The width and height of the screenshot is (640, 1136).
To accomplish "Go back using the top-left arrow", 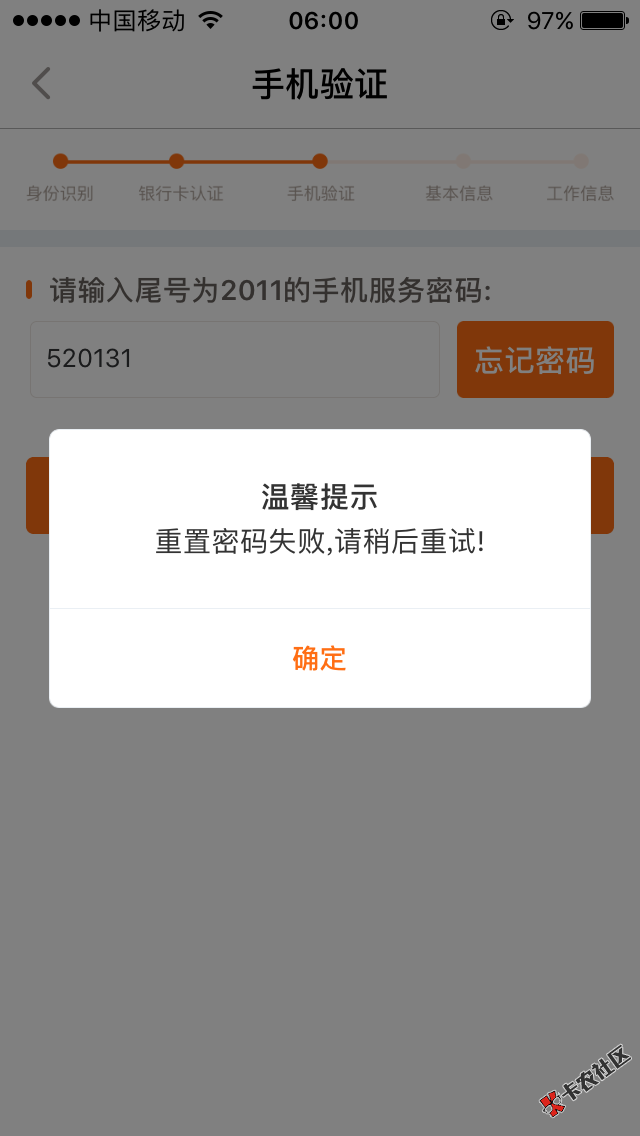I will click(x=41, y=83).
